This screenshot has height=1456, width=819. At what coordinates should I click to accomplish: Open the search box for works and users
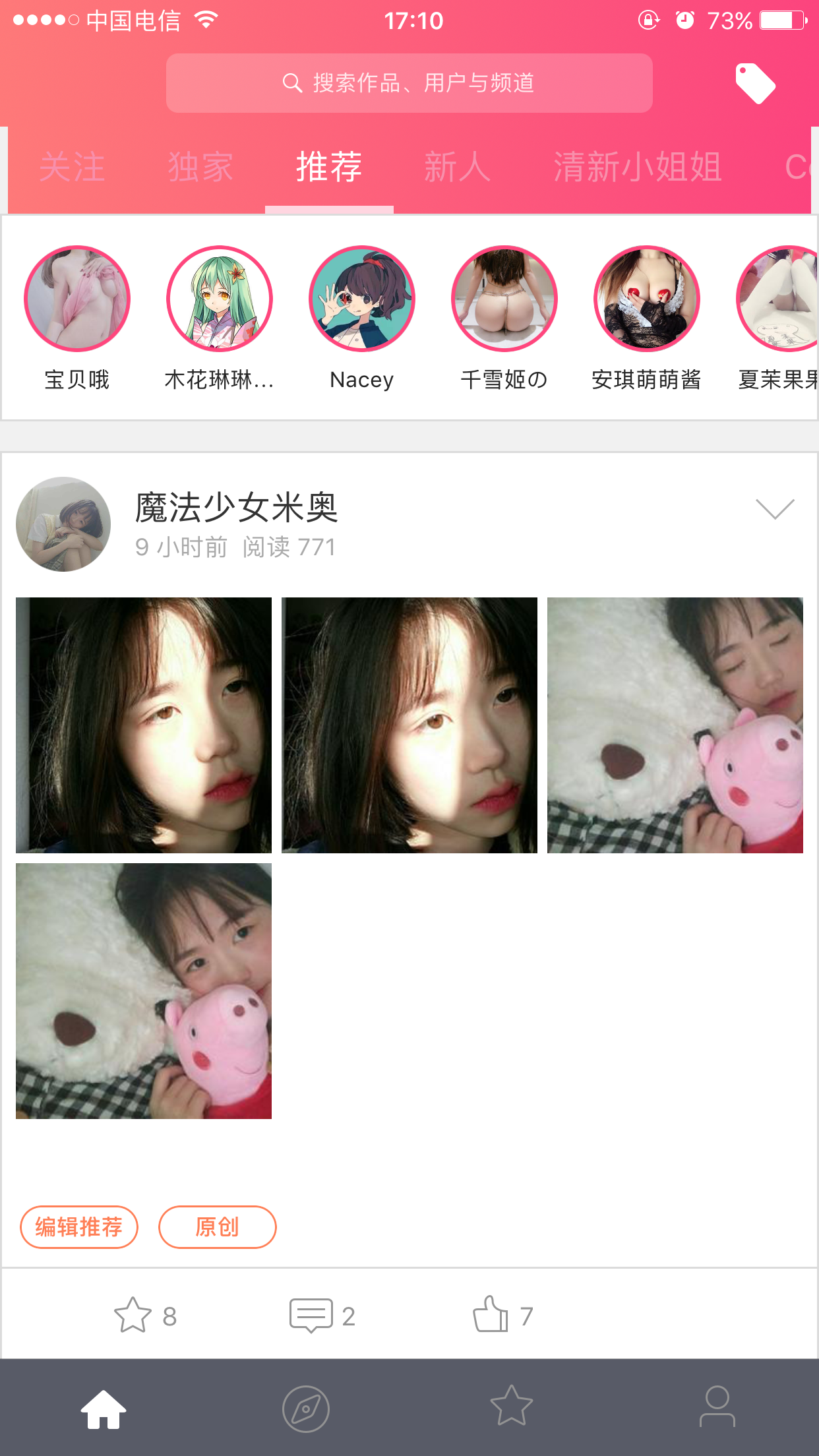409,83
